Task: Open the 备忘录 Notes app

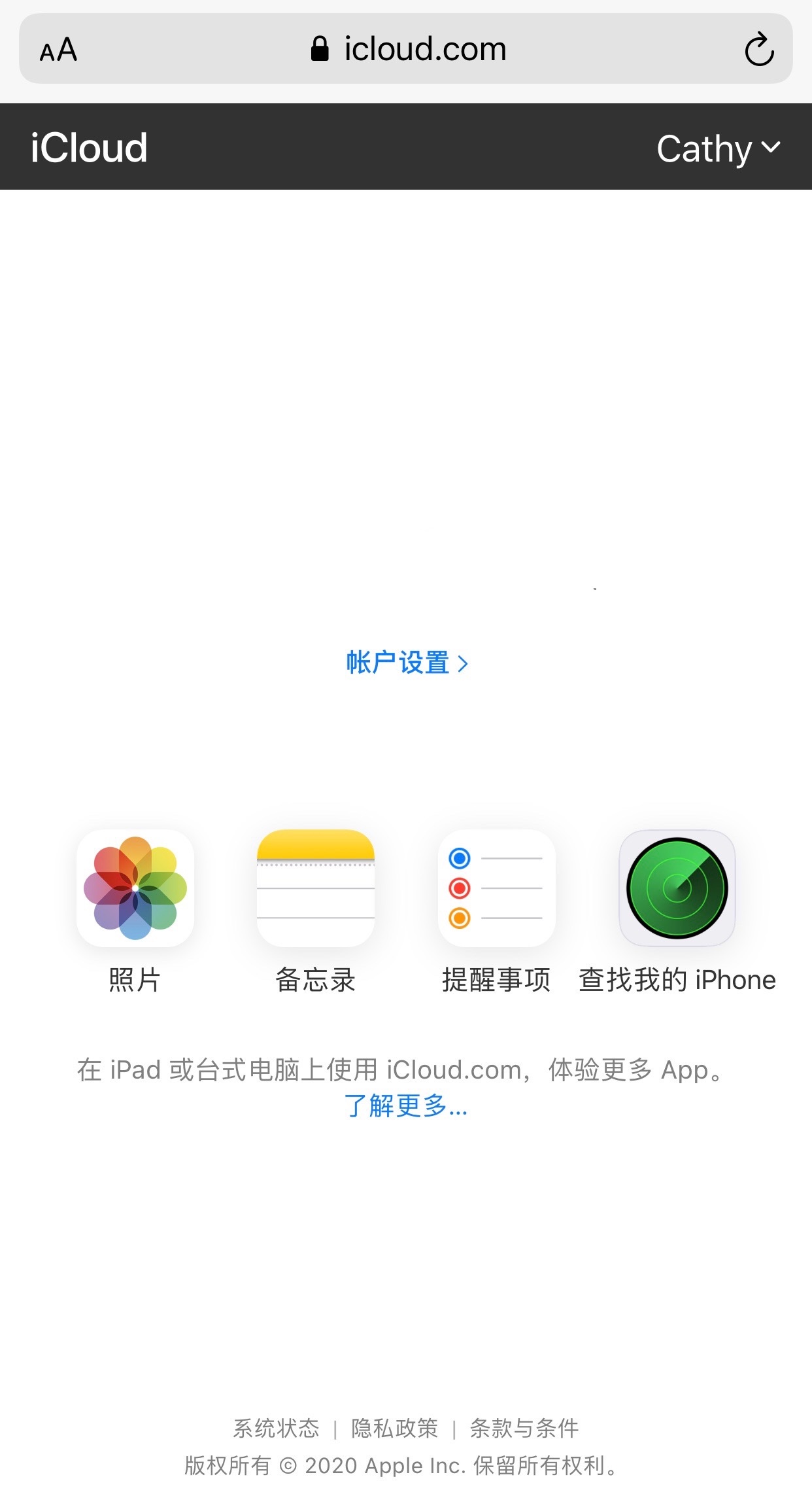Action: [x=316, y=888]
